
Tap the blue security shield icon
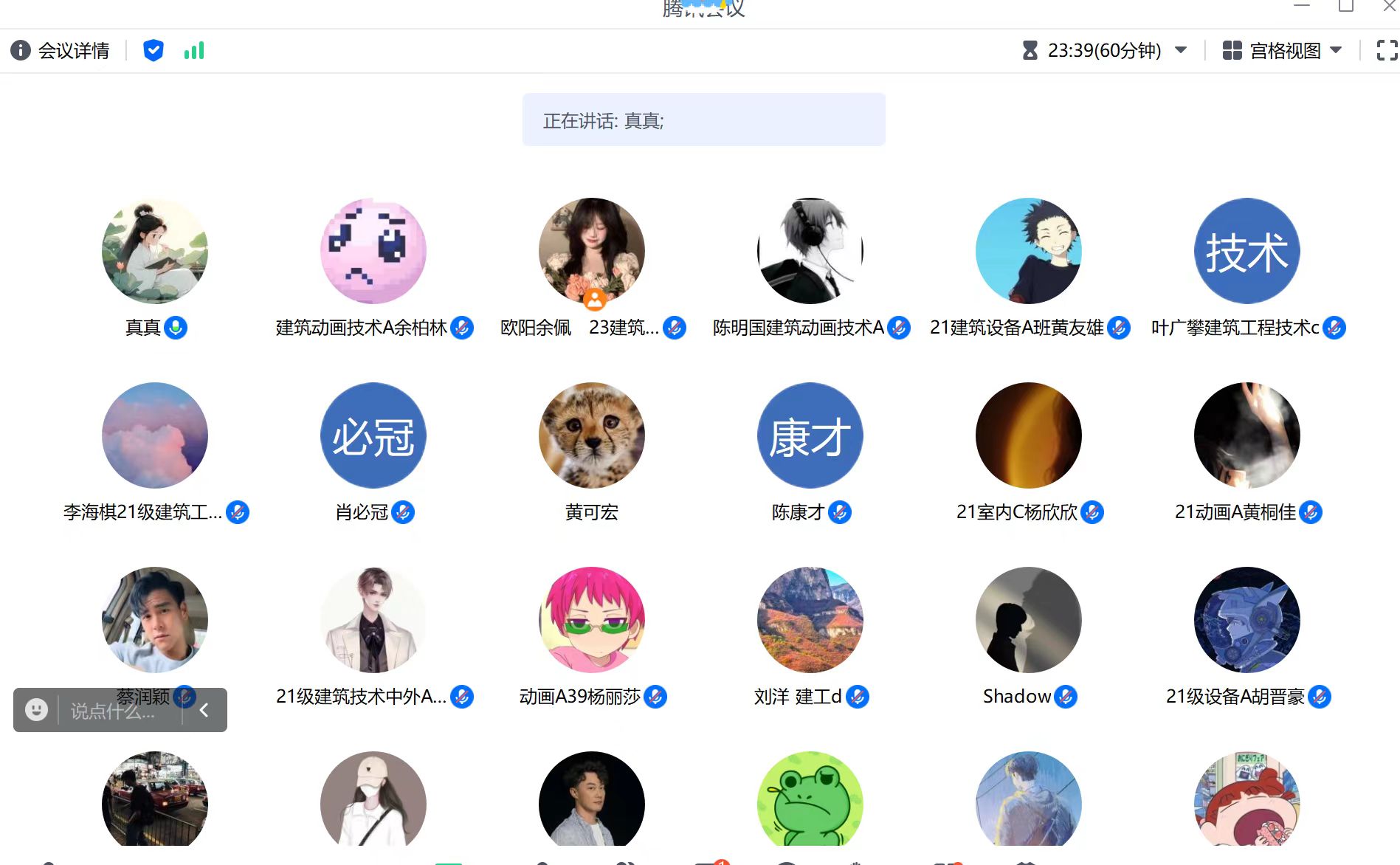coord(153,50)
